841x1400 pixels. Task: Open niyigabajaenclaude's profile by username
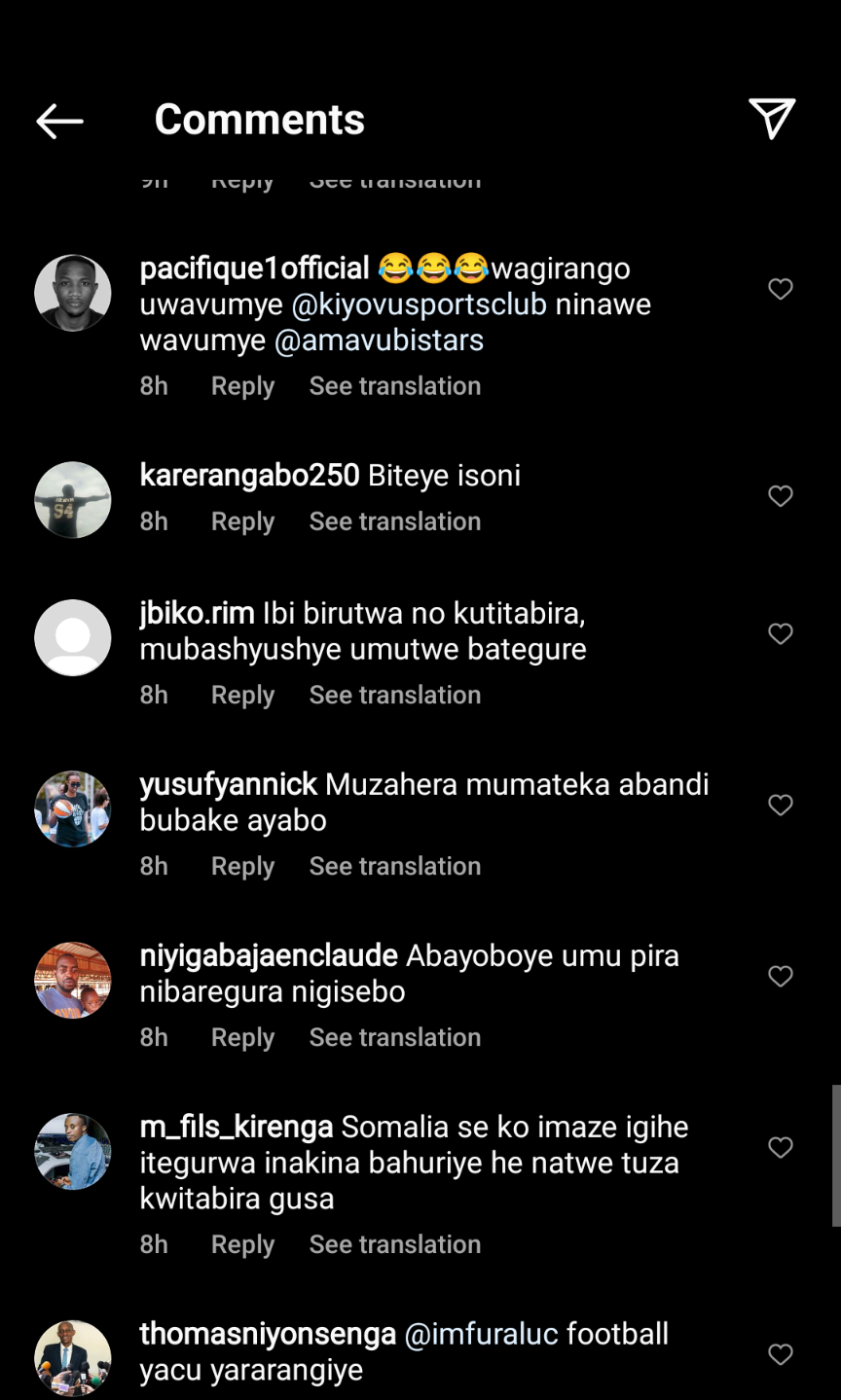[x=269, y=955]
